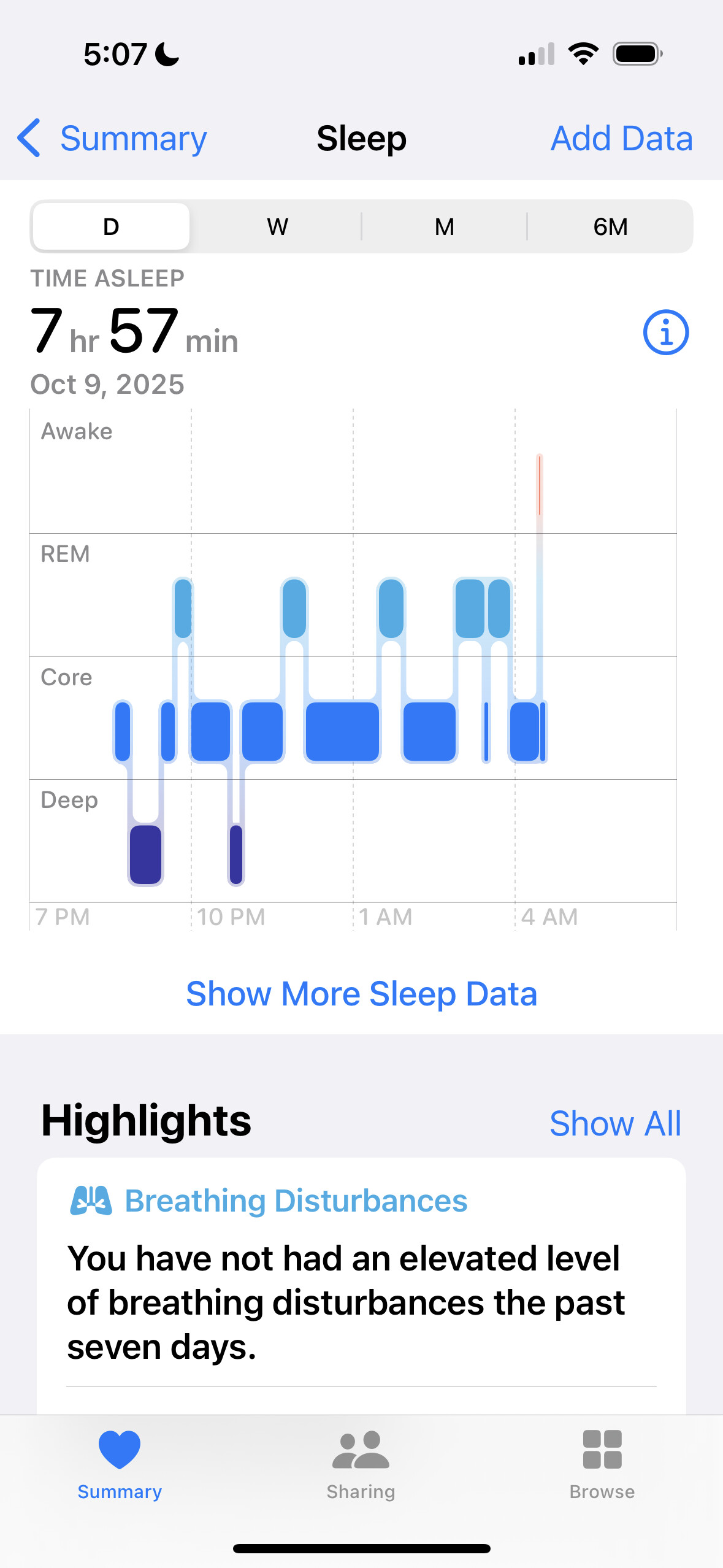Open Show More Sleep Data
723x1568 pixels.
tap(361, 994)
